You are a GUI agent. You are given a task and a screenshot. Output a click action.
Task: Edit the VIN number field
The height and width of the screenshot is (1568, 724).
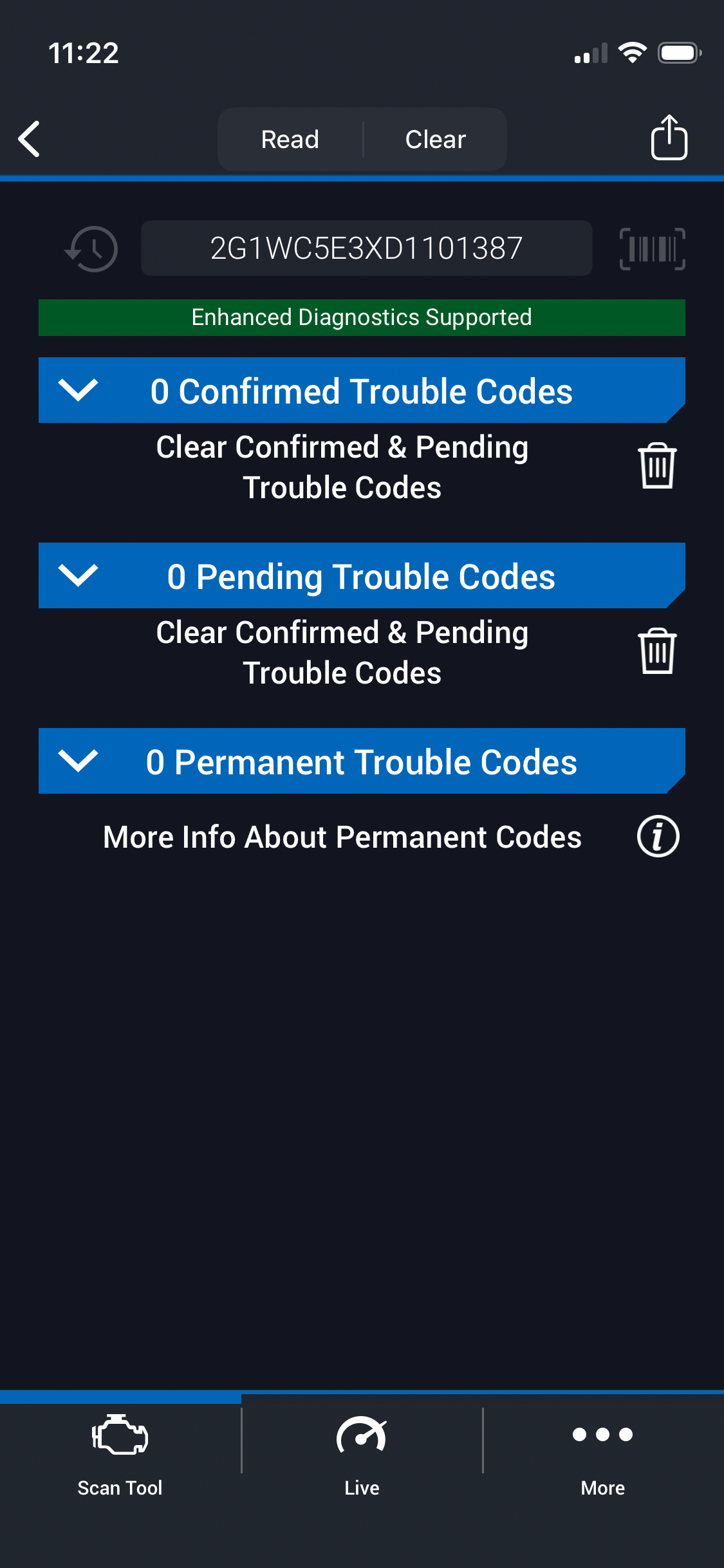click(366, 248)
